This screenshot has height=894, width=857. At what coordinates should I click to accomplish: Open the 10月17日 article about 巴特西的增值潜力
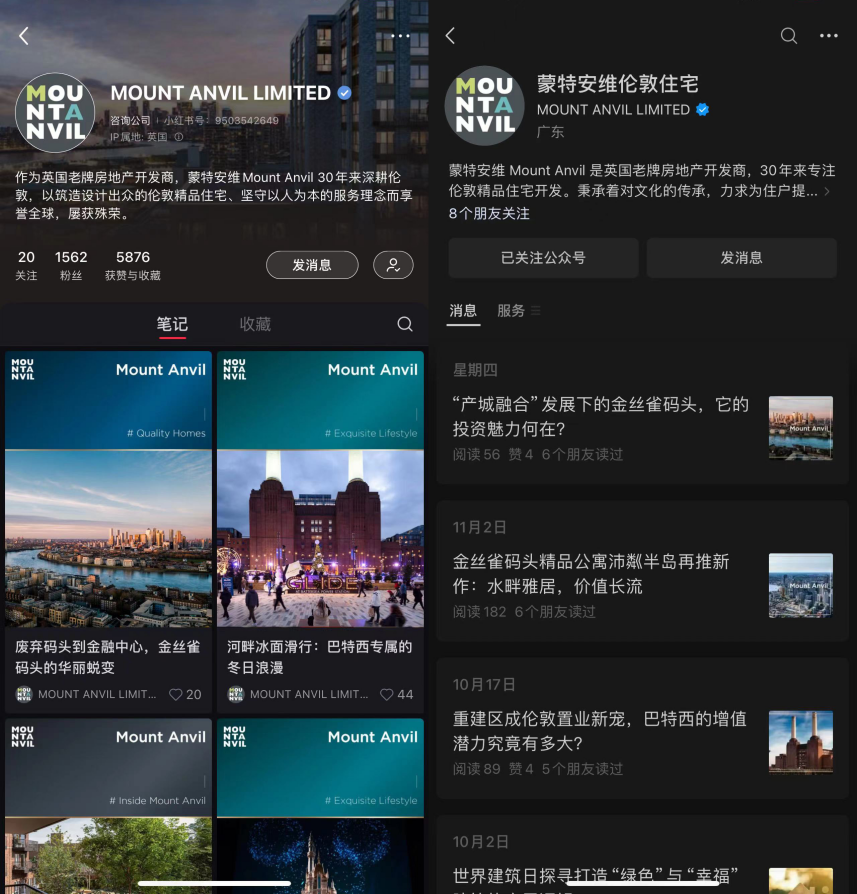tap(600, 731)
